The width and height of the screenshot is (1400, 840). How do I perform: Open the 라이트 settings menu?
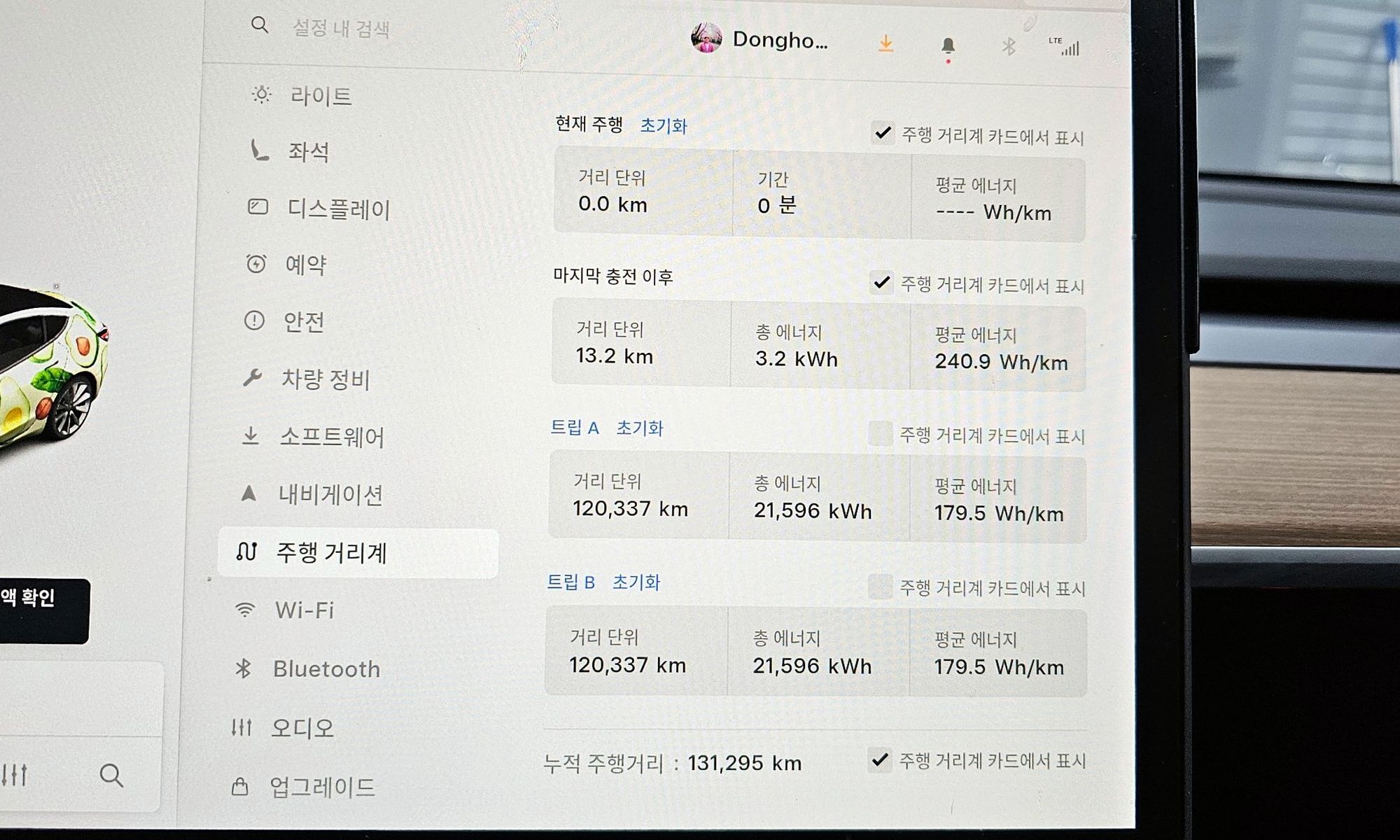point(320,96)
